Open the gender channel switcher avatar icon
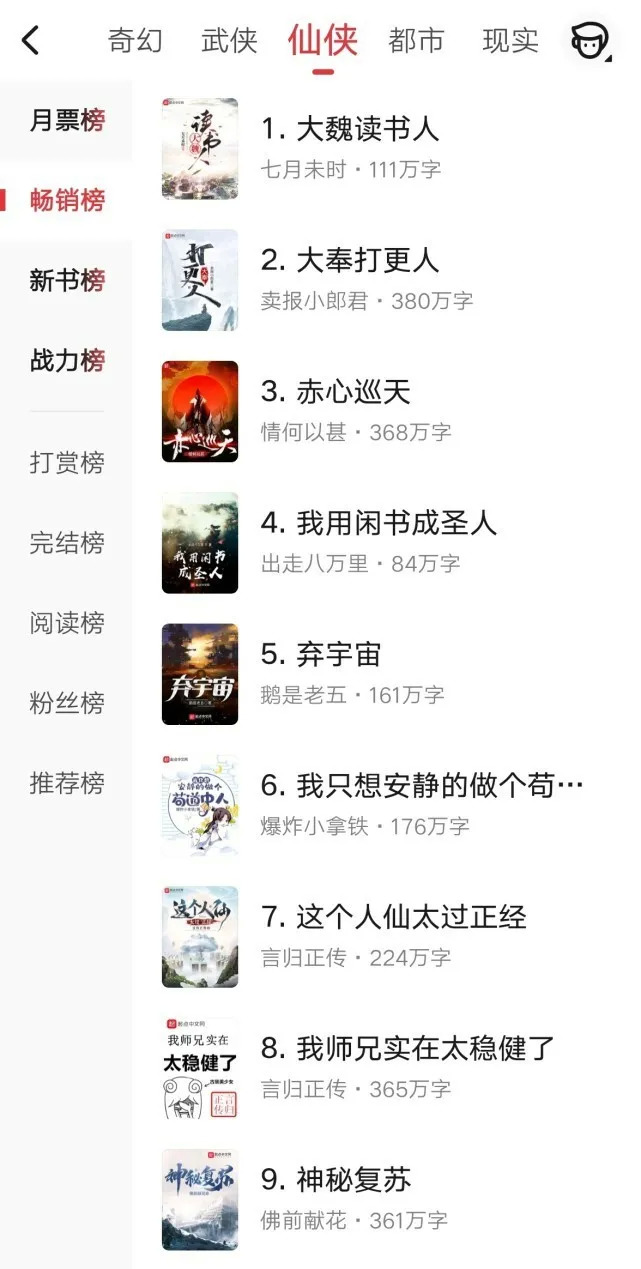Screen dimensions: 641x1269 (590, 41)
